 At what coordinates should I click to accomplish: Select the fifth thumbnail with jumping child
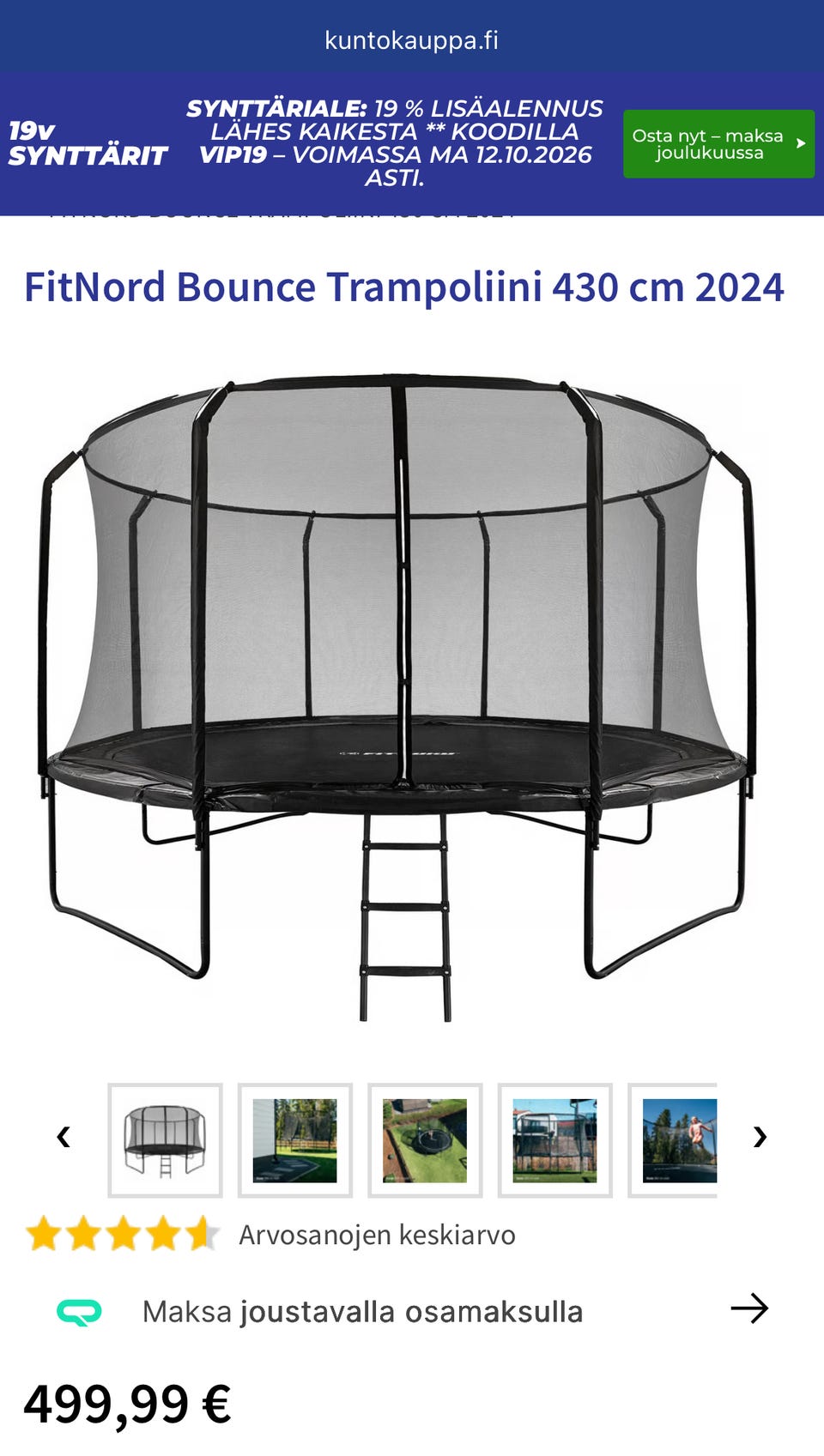[x=673, y=1140]
